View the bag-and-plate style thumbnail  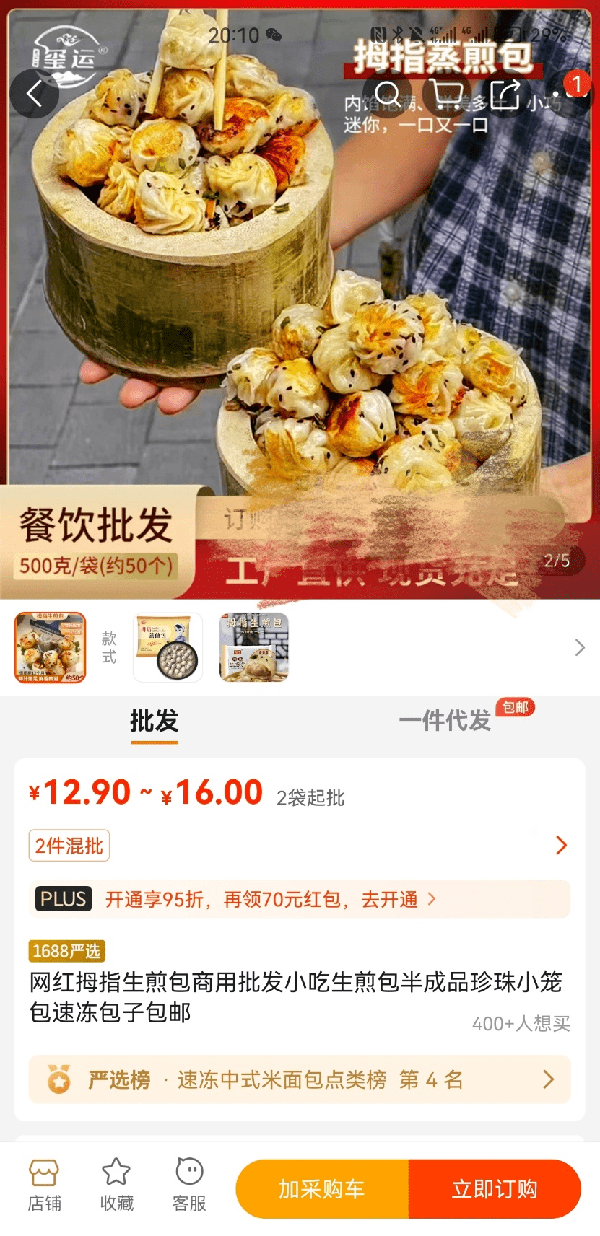point(168,648)
